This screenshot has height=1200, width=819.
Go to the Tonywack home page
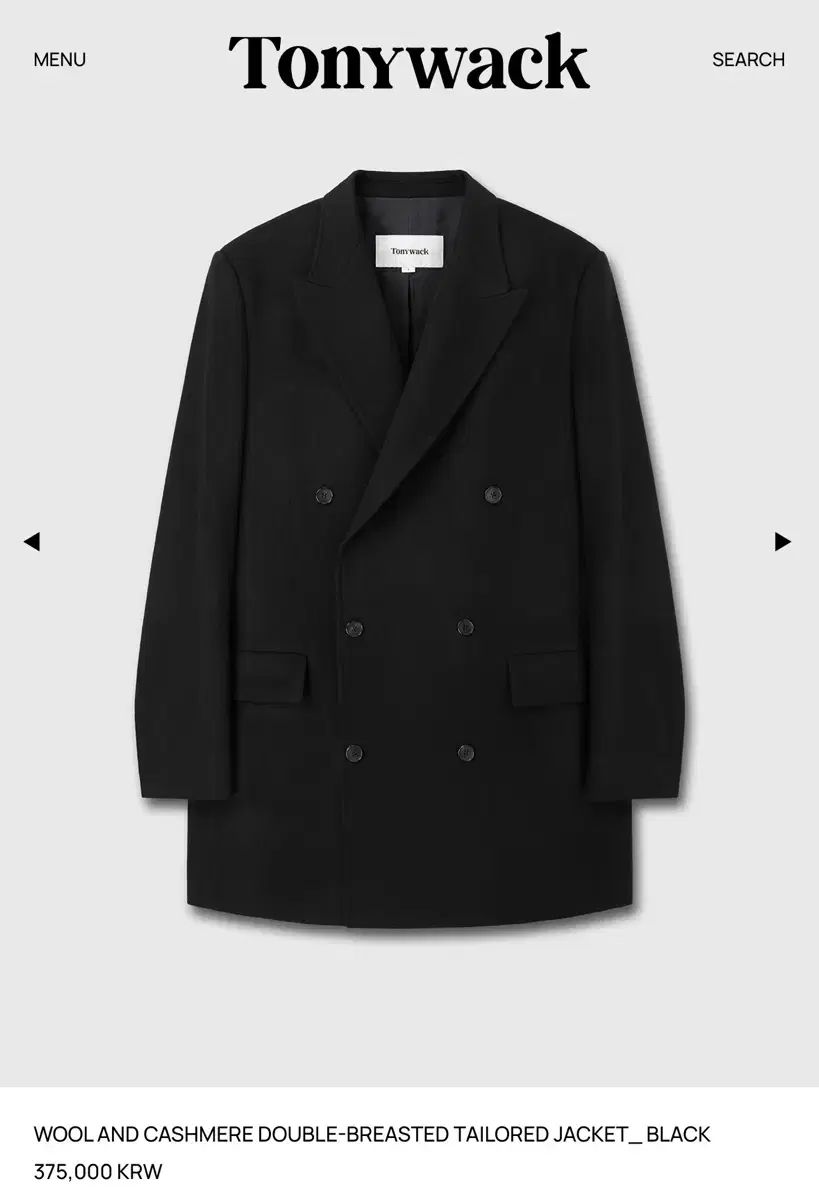[x=408, y=60]
